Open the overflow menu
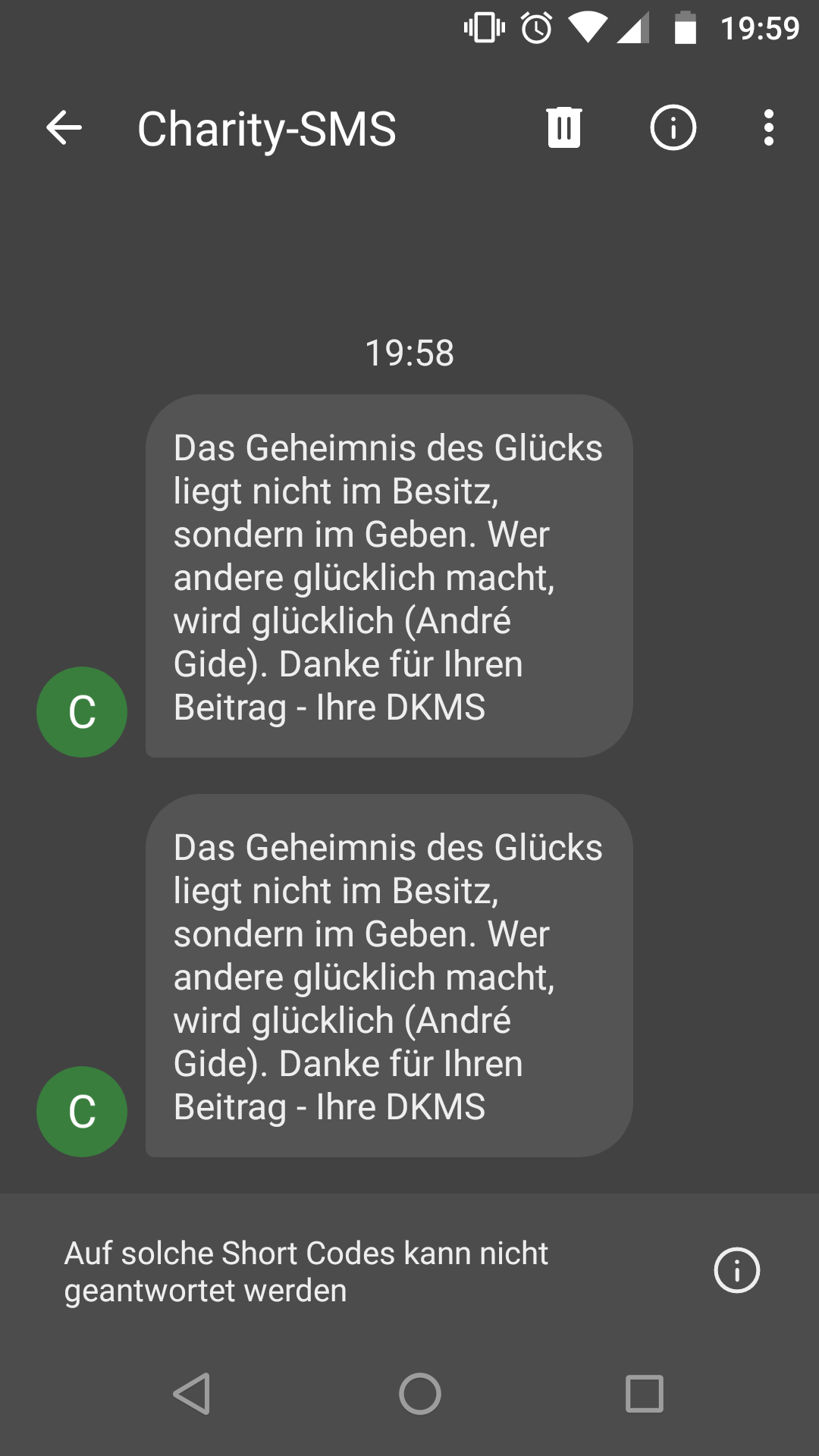This screenshot has height=1456, width=819. point(769,127)
